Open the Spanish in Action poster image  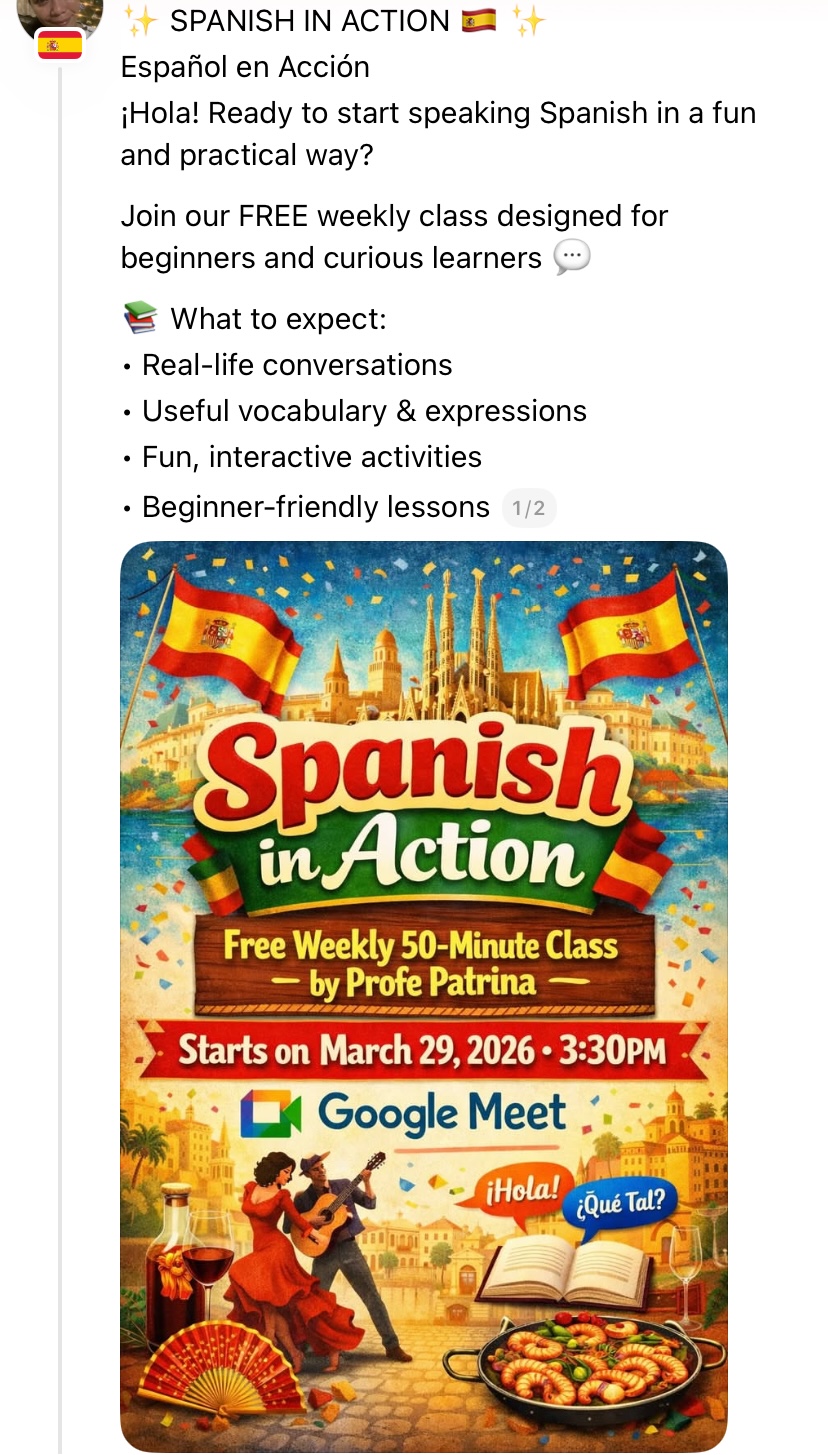coord(424,996)
